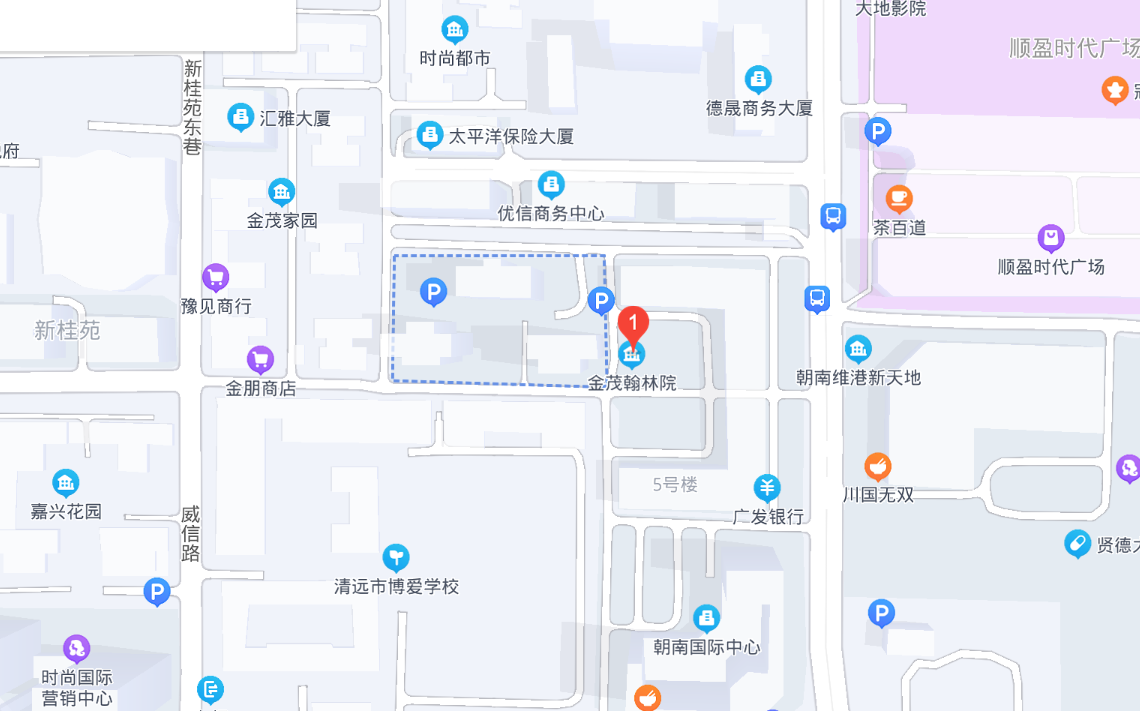Open the 广发银行 bank marker

pyautogui.click(x=767, y=488)
